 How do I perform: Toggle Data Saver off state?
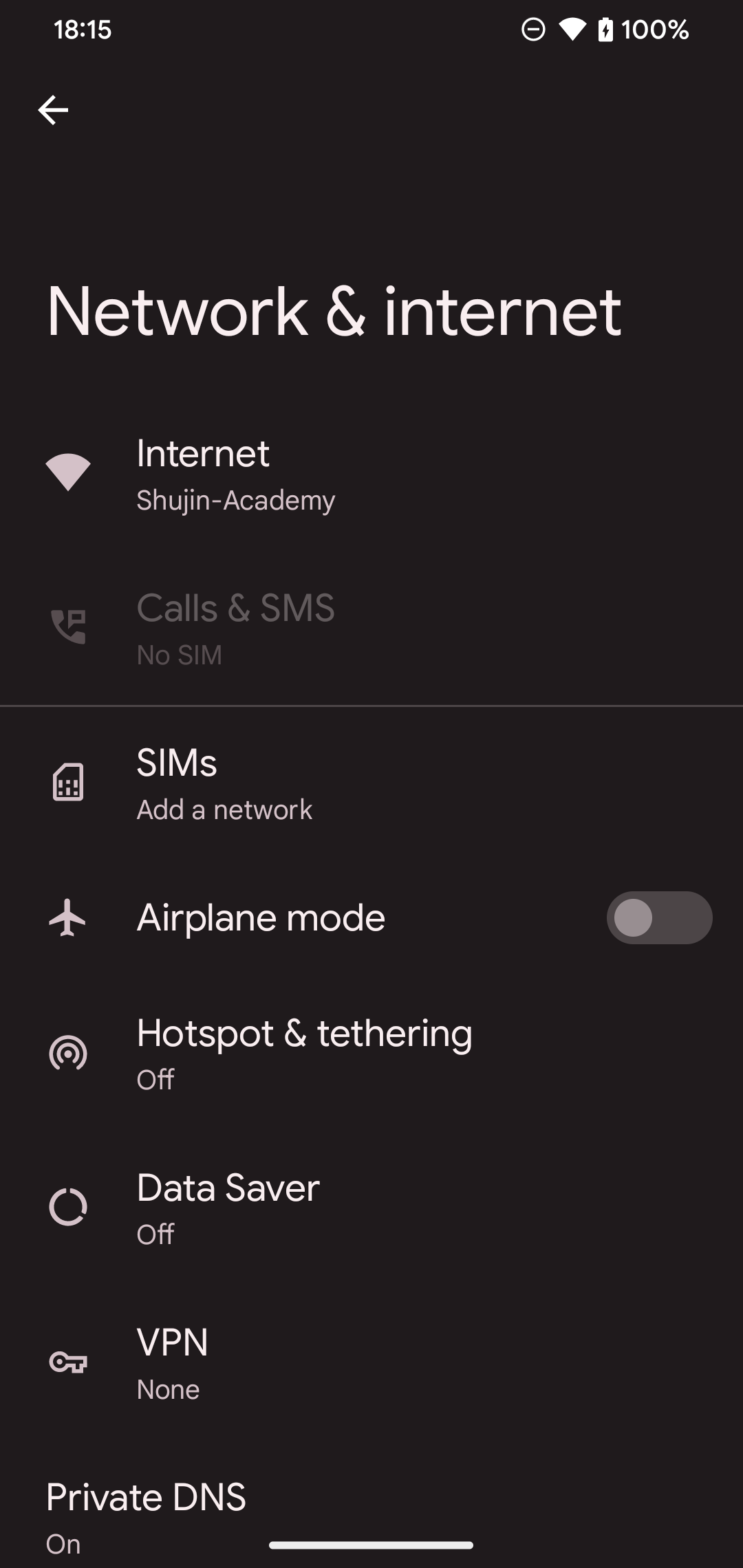[x=275, y=1206]
